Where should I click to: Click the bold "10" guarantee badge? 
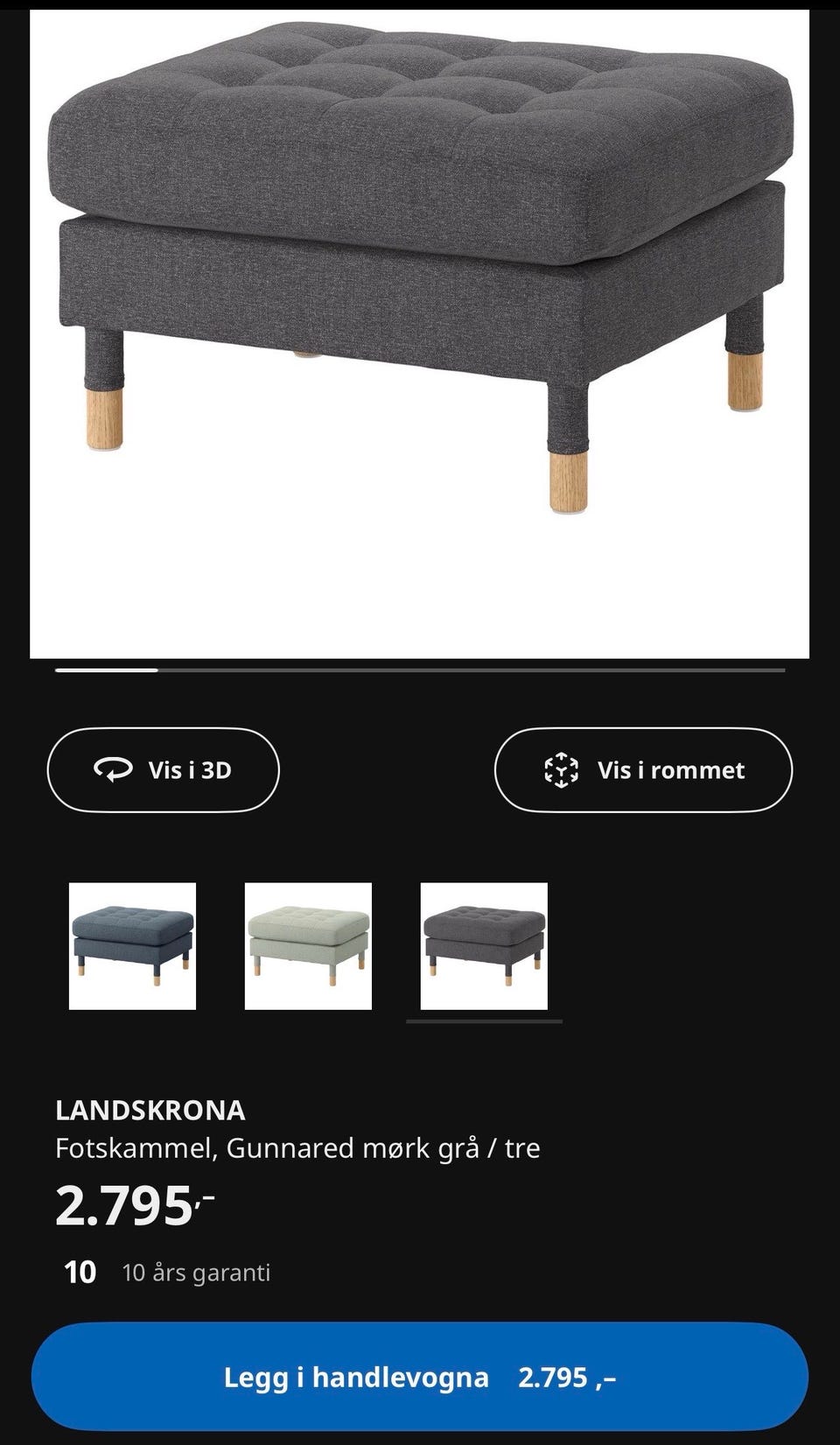click(81, 1273)
